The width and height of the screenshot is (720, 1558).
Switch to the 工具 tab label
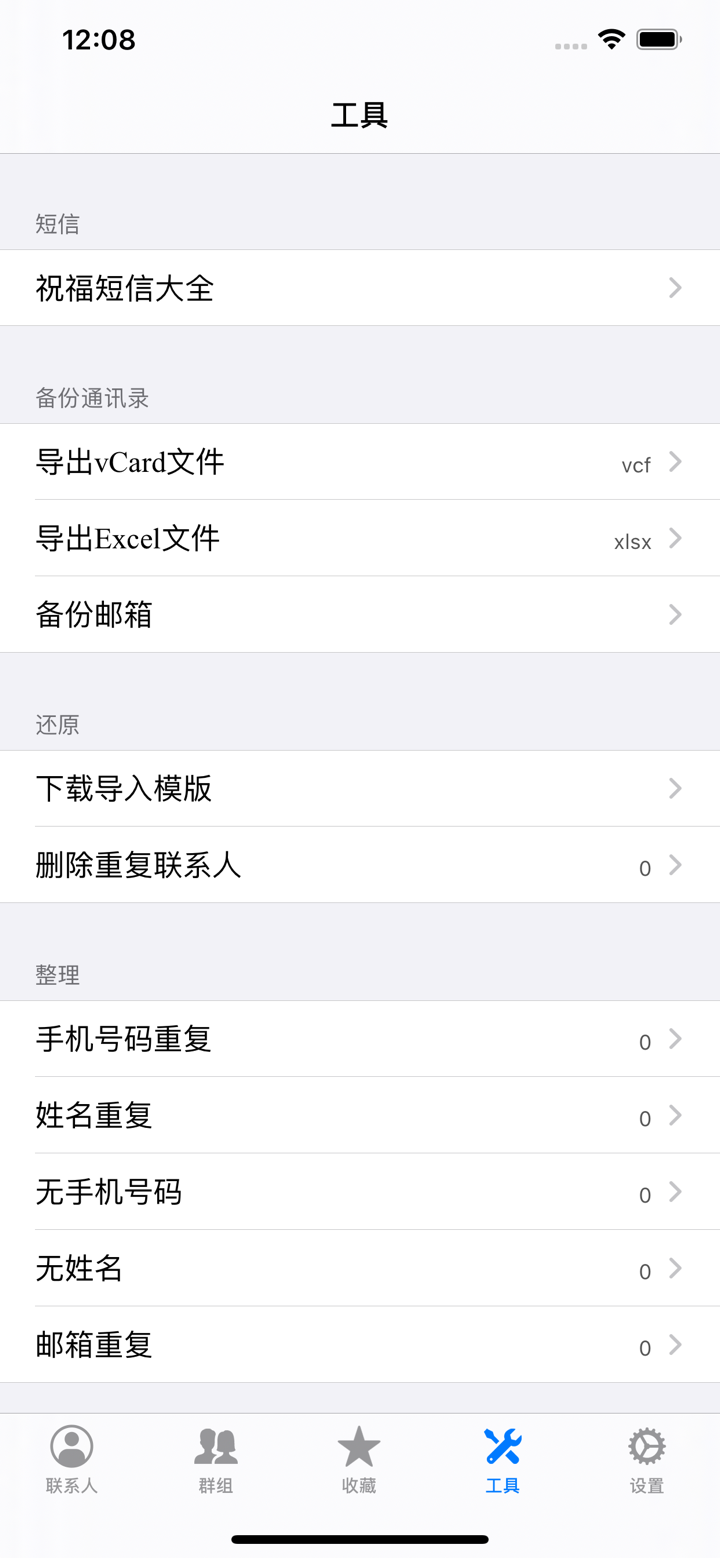tap(502, 1487)
